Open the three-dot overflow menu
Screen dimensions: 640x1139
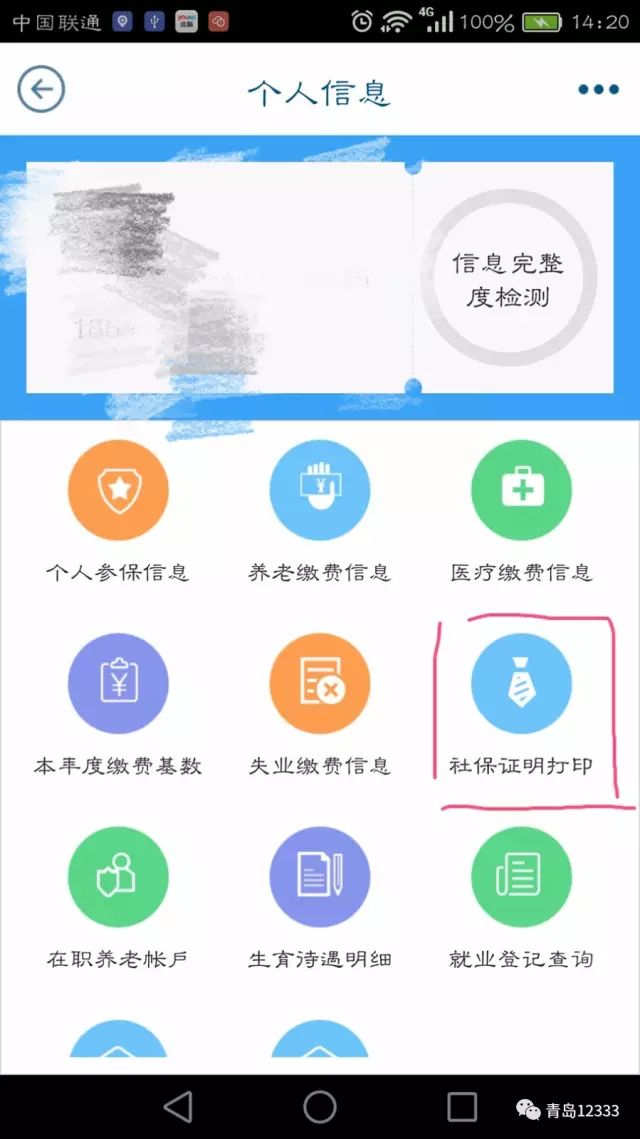coord(598,90)
